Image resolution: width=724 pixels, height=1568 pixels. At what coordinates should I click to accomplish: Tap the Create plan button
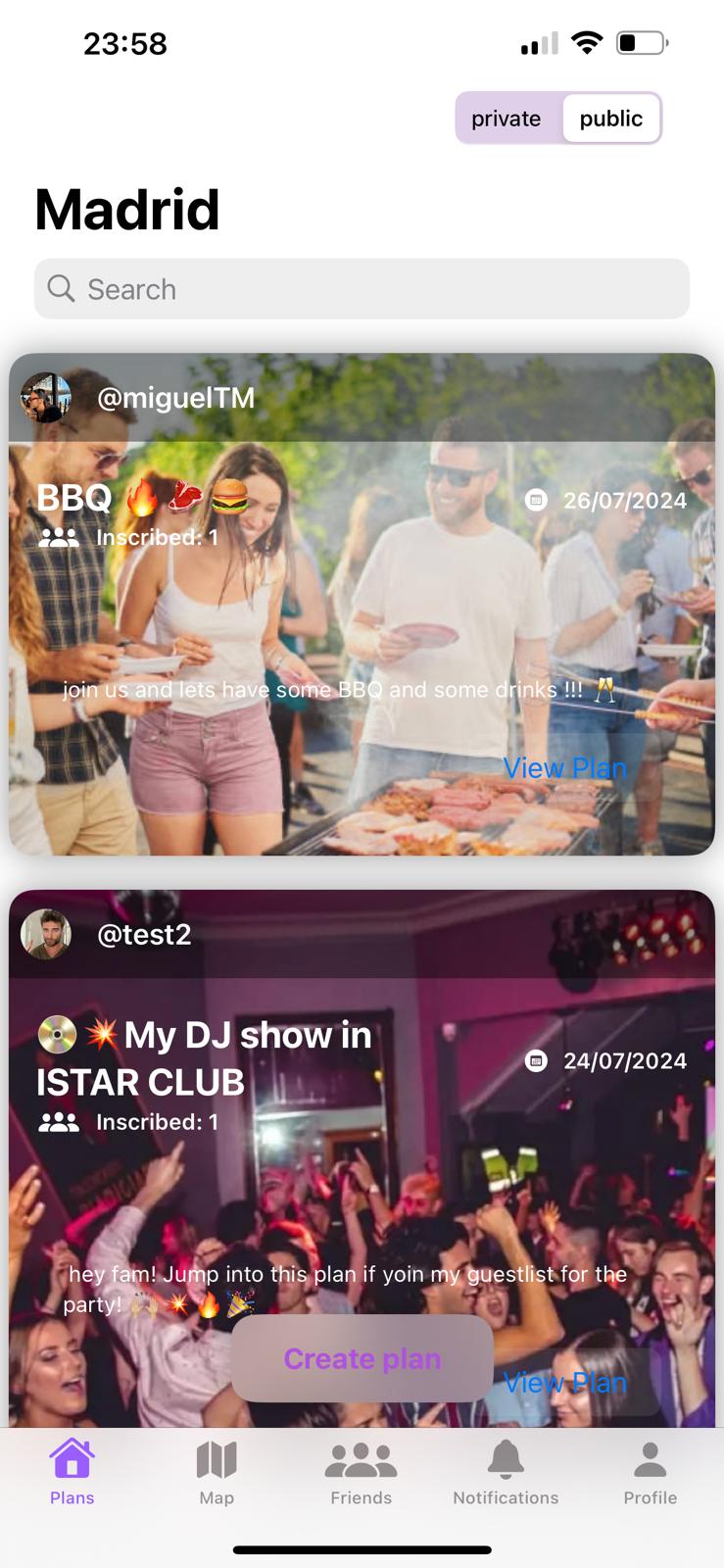click(362, 1358)
